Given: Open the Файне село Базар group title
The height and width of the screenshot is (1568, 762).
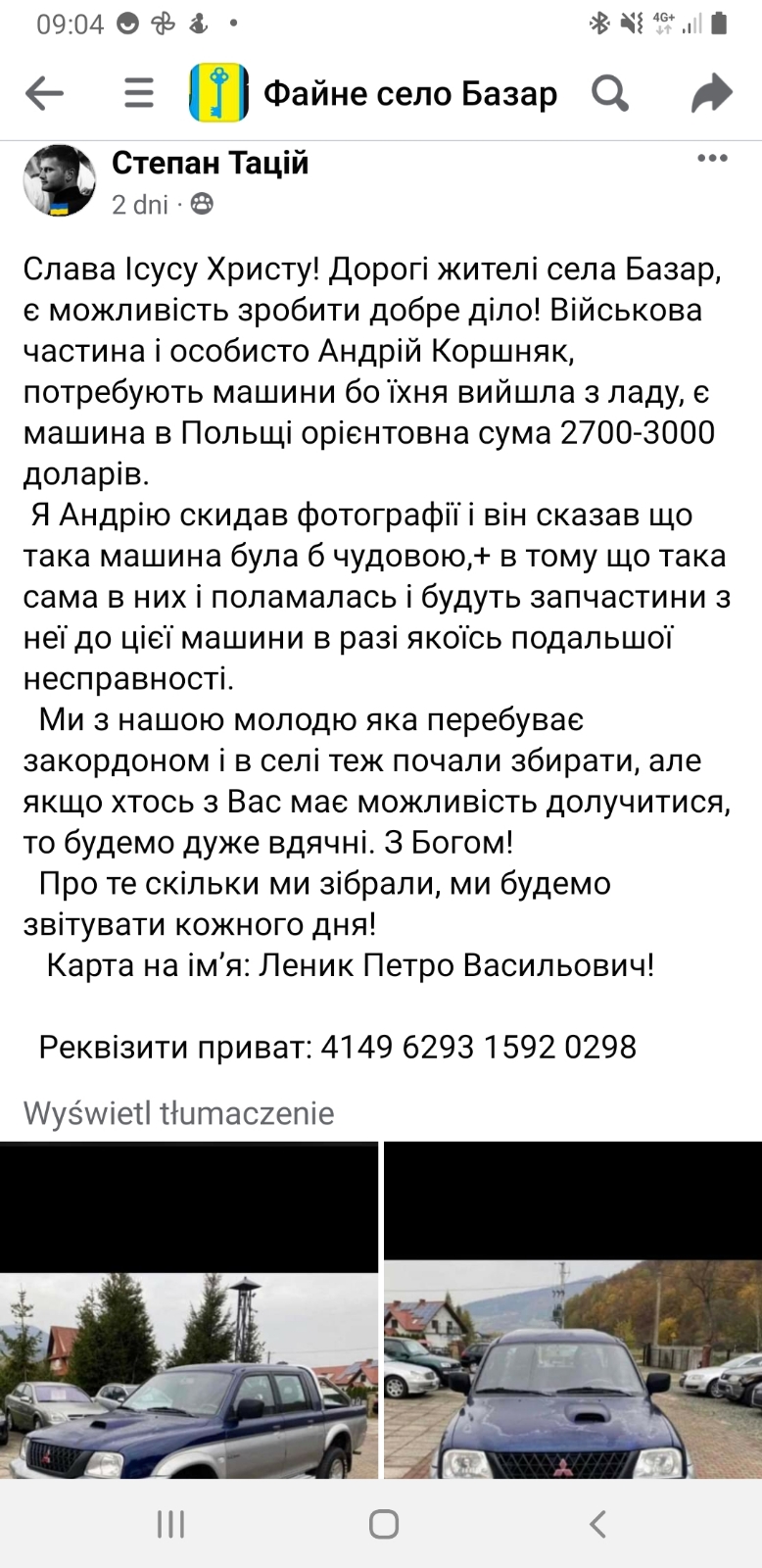Looking at the screenshot, I should 410,94.
